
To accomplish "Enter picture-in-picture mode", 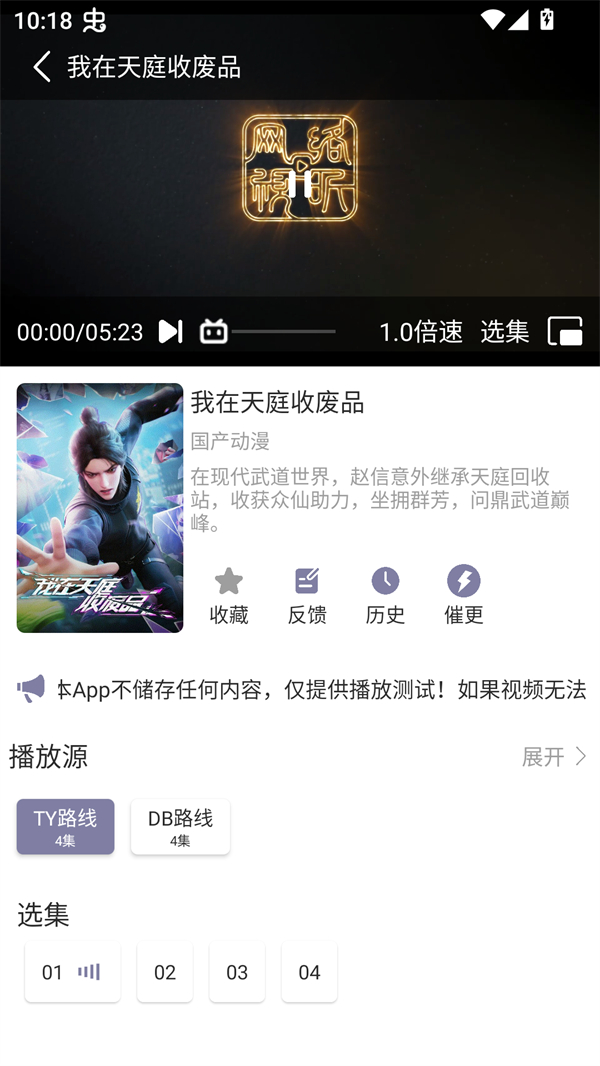I will point(565,331).
